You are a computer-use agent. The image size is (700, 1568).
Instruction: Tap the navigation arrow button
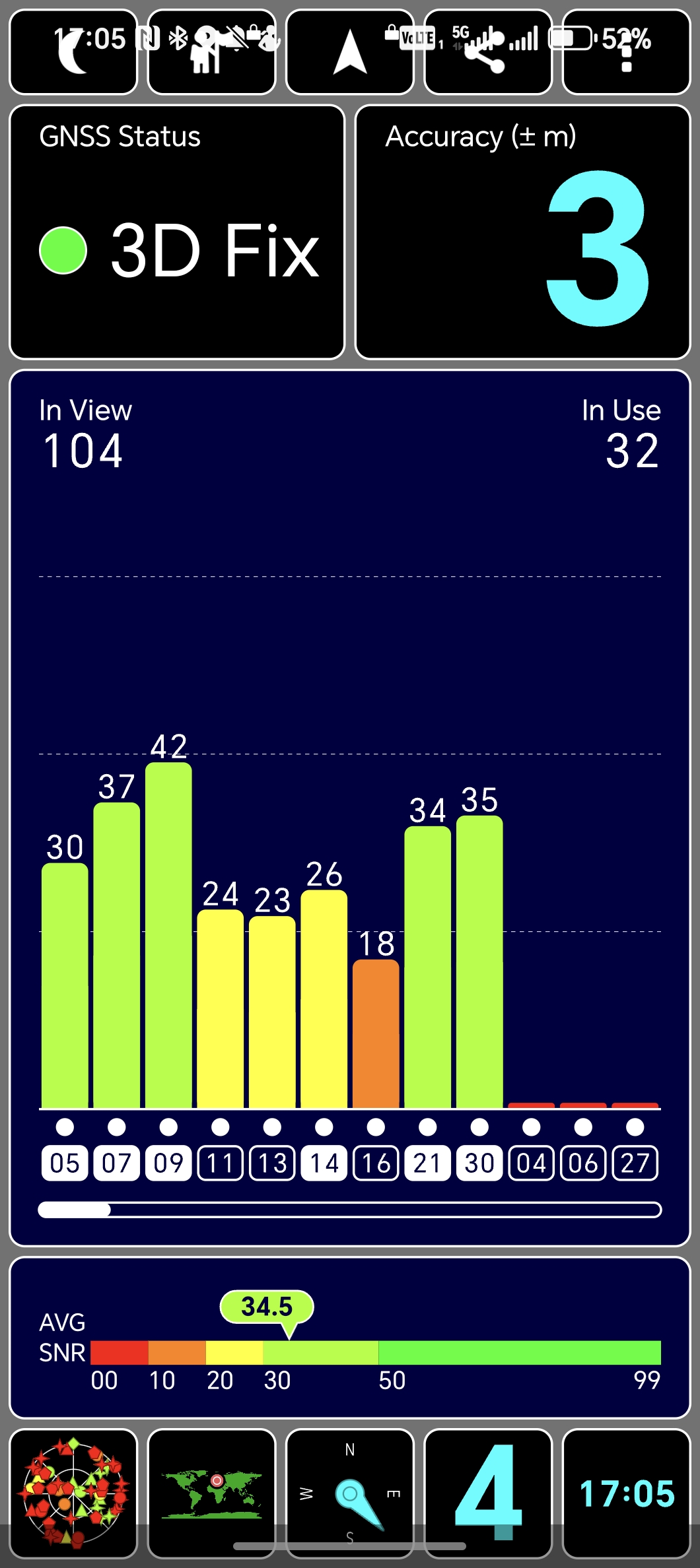(x=349, y=52)
